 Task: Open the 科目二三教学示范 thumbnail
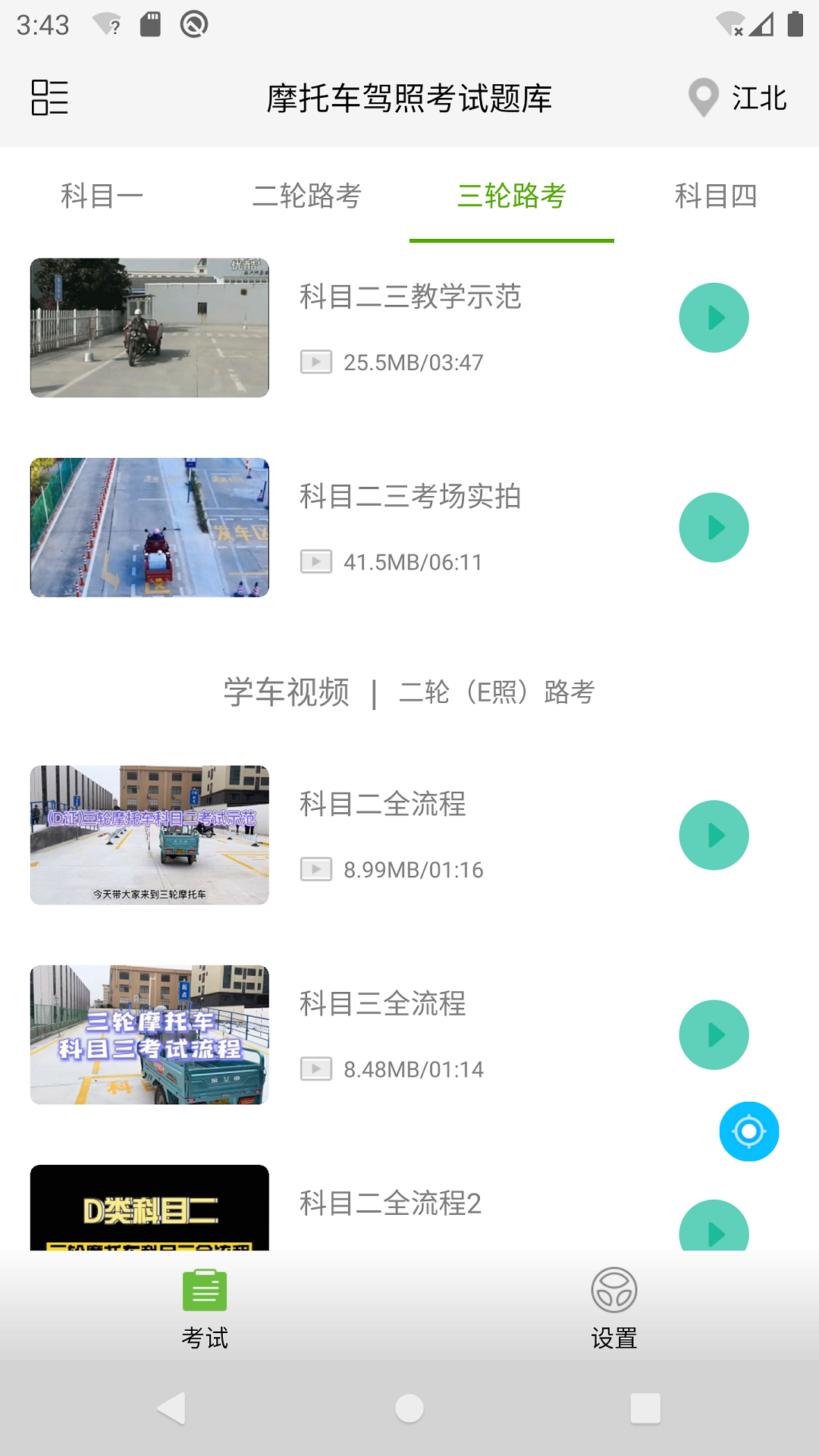(149, 328)
